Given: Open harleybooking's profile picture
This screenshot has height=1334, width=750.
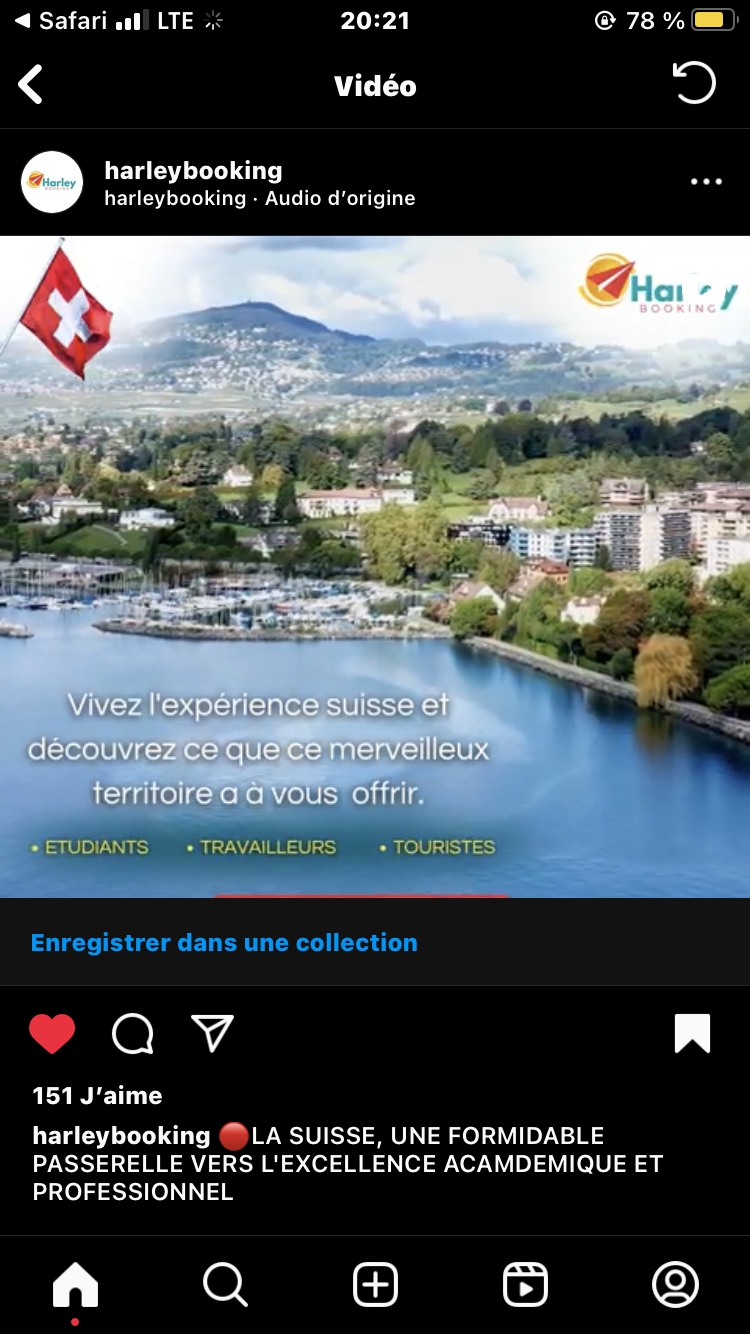Looking at the screenshot, I should pos(52,182).
